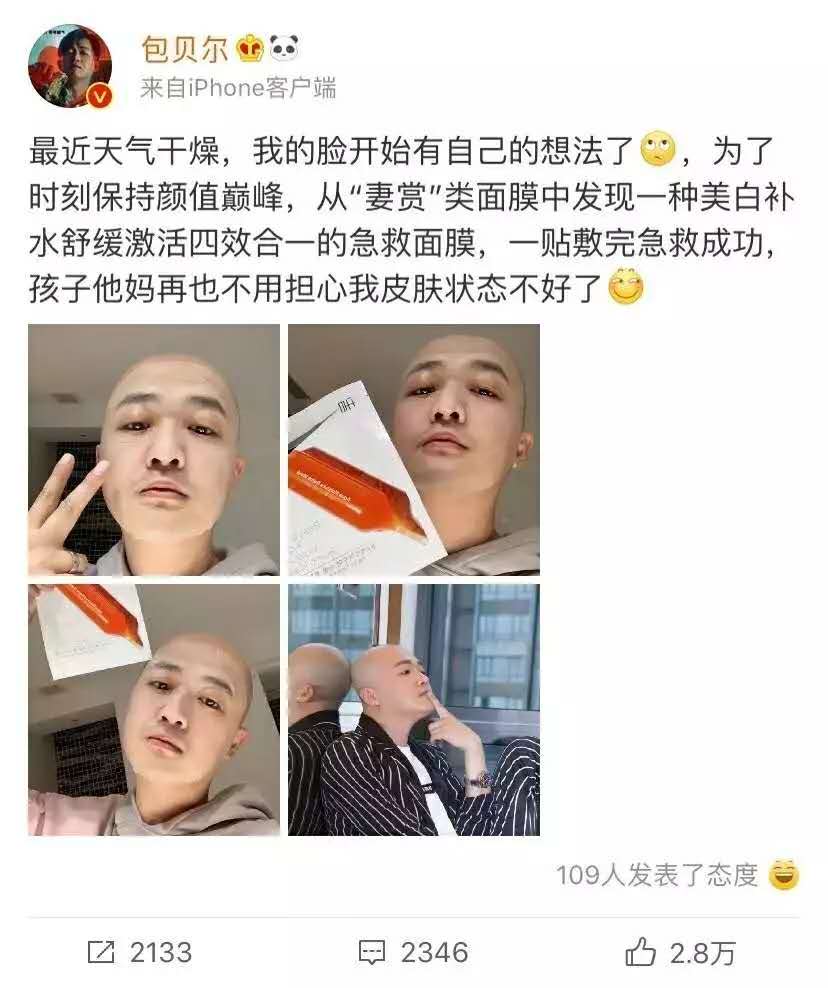
Task: Open the second photo holding mask package
Action: (x=414, y=450)
